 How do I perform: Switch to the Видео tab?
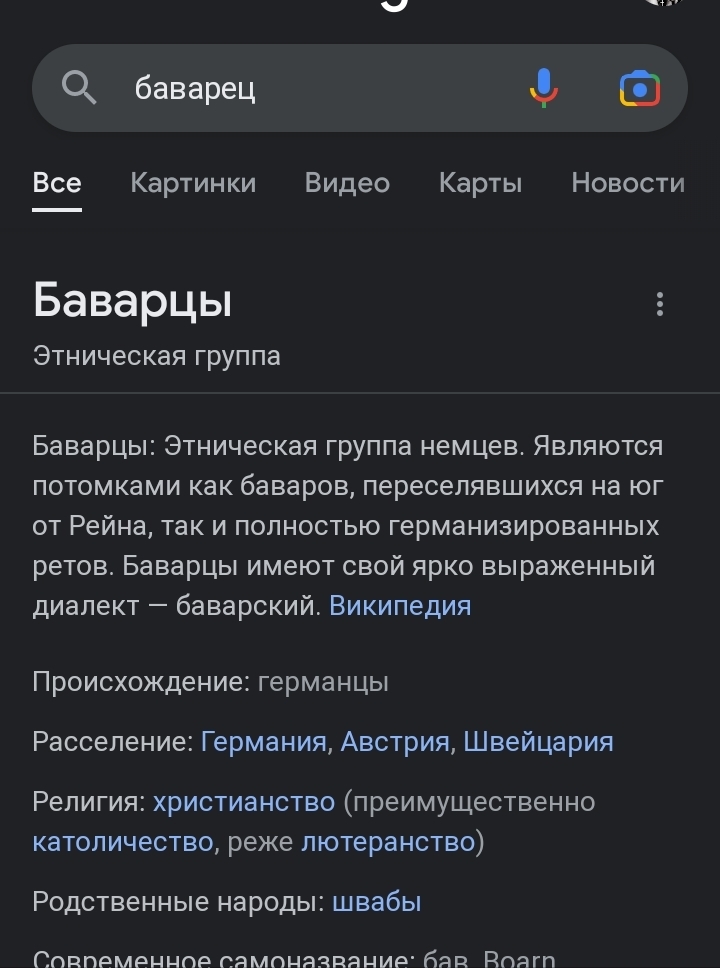point(347,183)
